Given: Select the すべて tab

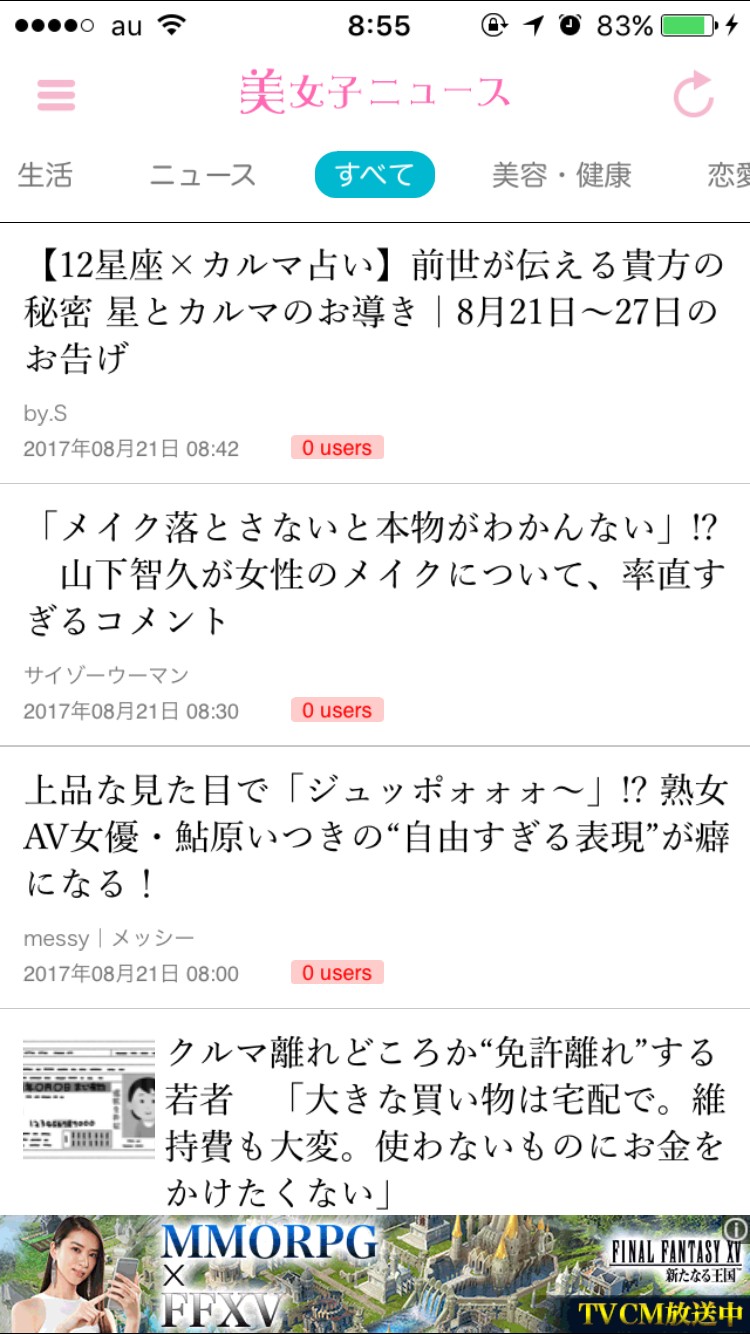Looking at the screenshot, I should (374, 175).
